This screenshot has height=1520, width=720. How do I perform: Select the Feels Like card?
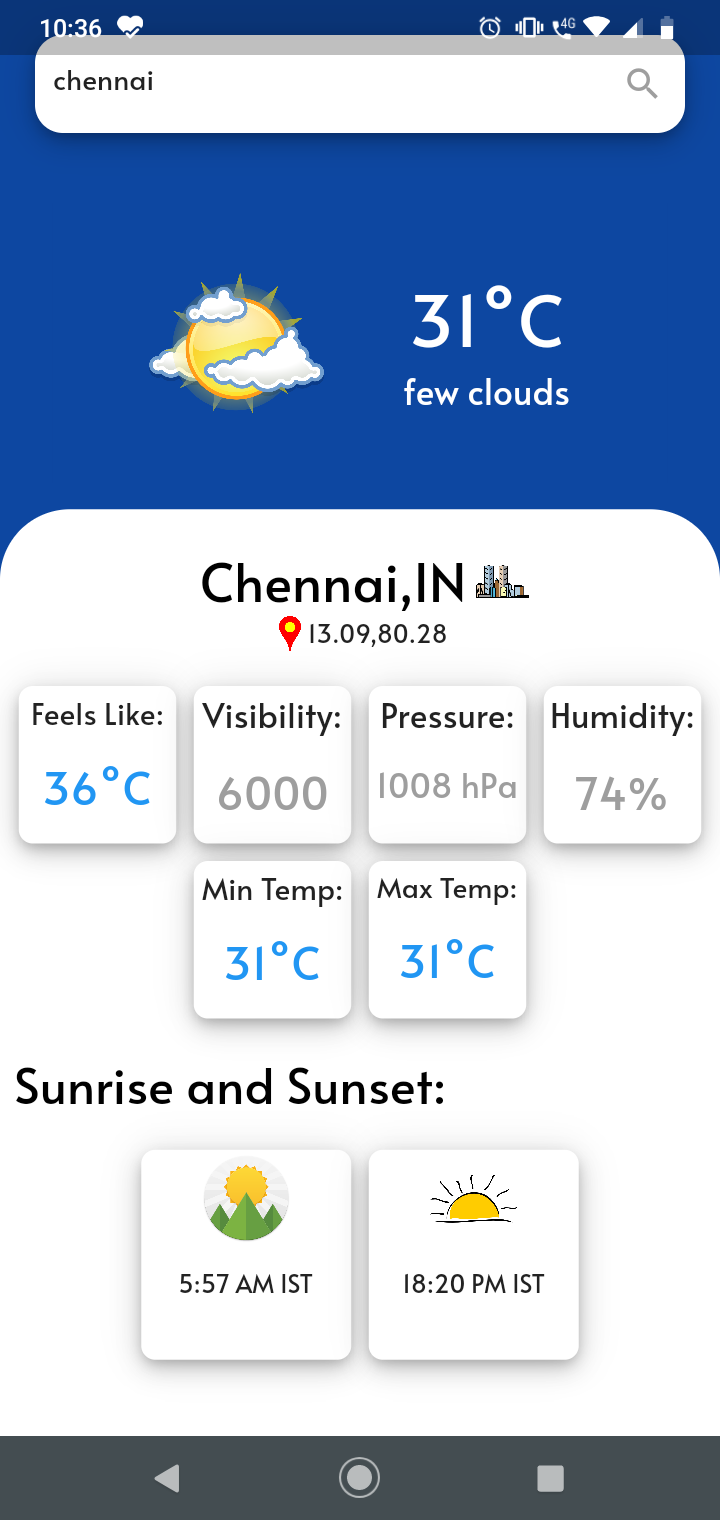tap(97, 764)
